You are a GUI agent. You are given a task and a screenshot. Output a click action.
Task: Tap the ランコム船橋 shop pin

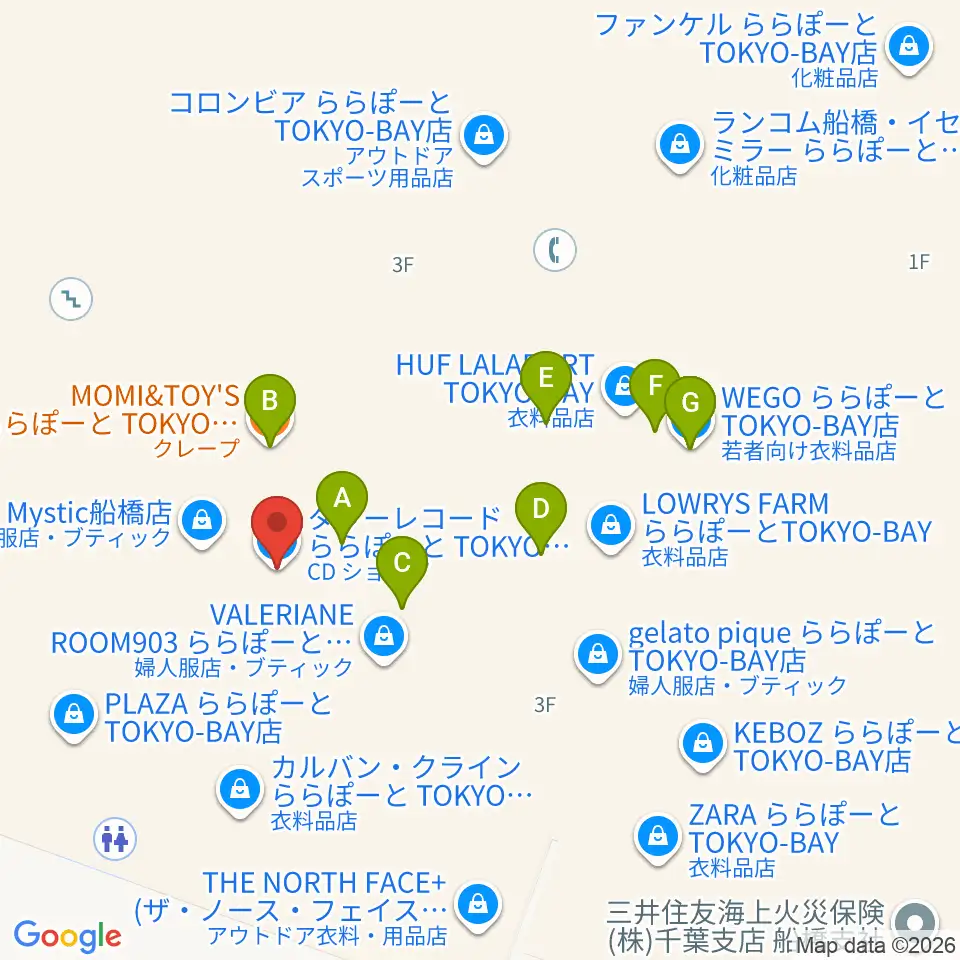pos(681,145)
